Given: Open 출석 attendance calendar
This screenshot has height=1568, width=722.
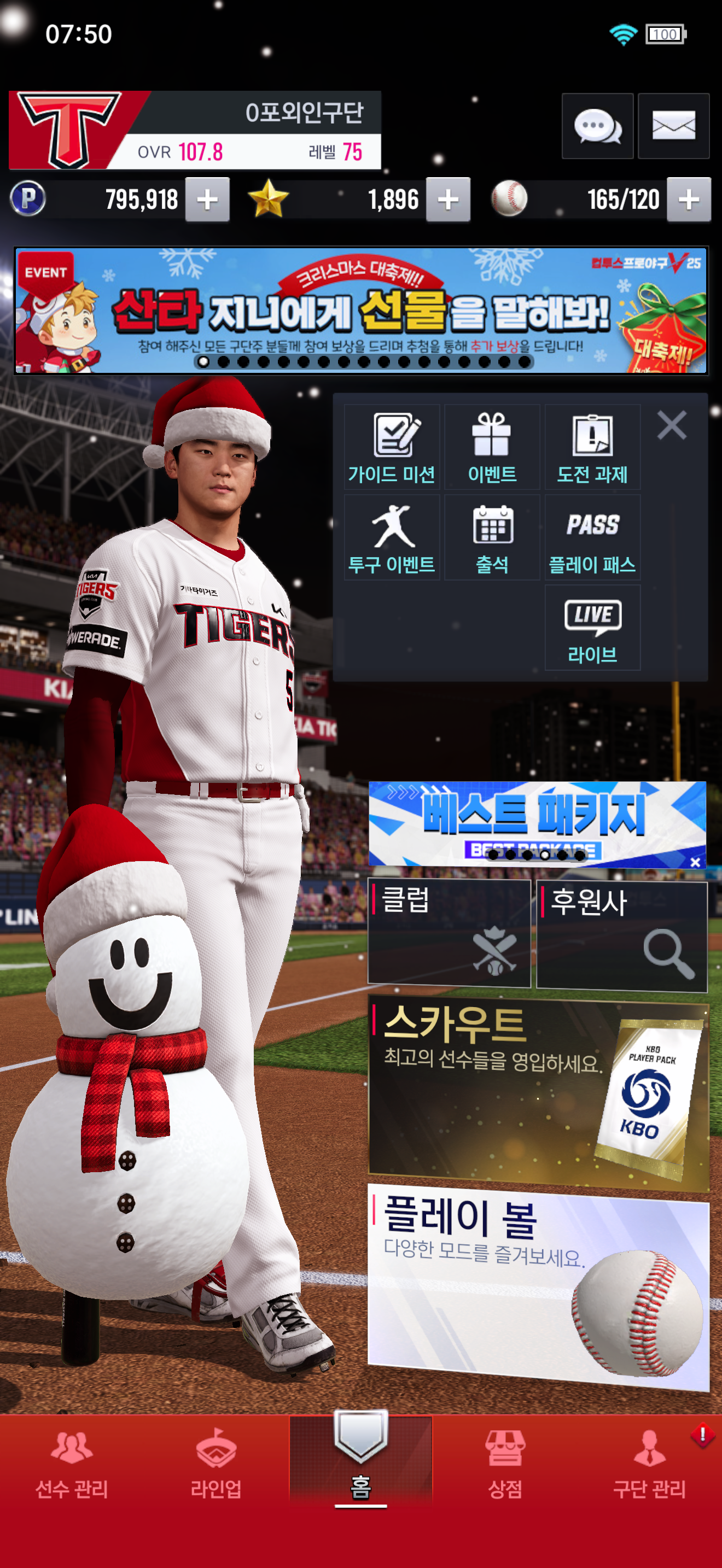Looking at the screenshot, I should (x=492, y=537).
